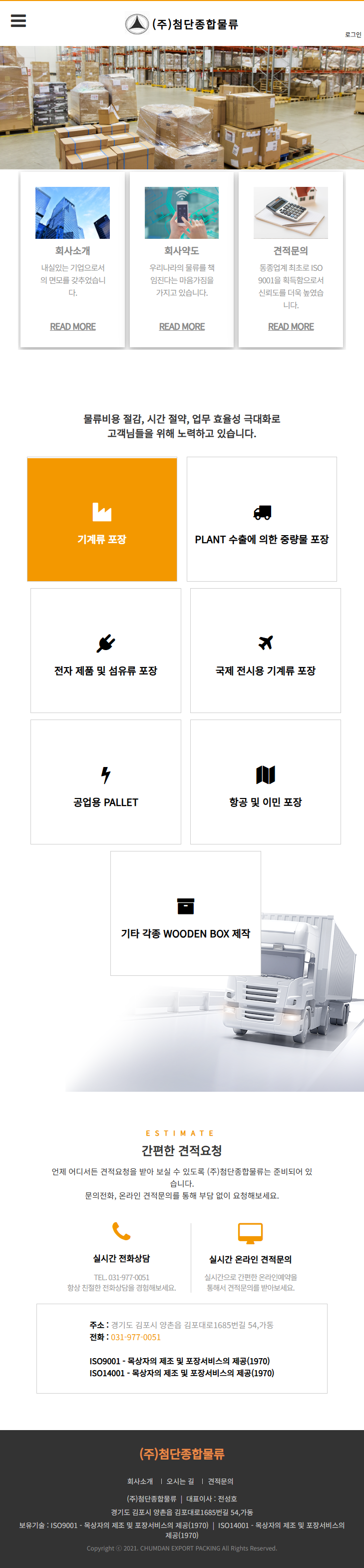This screenshot has width=364, height=1568.
Task: Open the 공업용 PALLET tile
Action: [106, 782]
